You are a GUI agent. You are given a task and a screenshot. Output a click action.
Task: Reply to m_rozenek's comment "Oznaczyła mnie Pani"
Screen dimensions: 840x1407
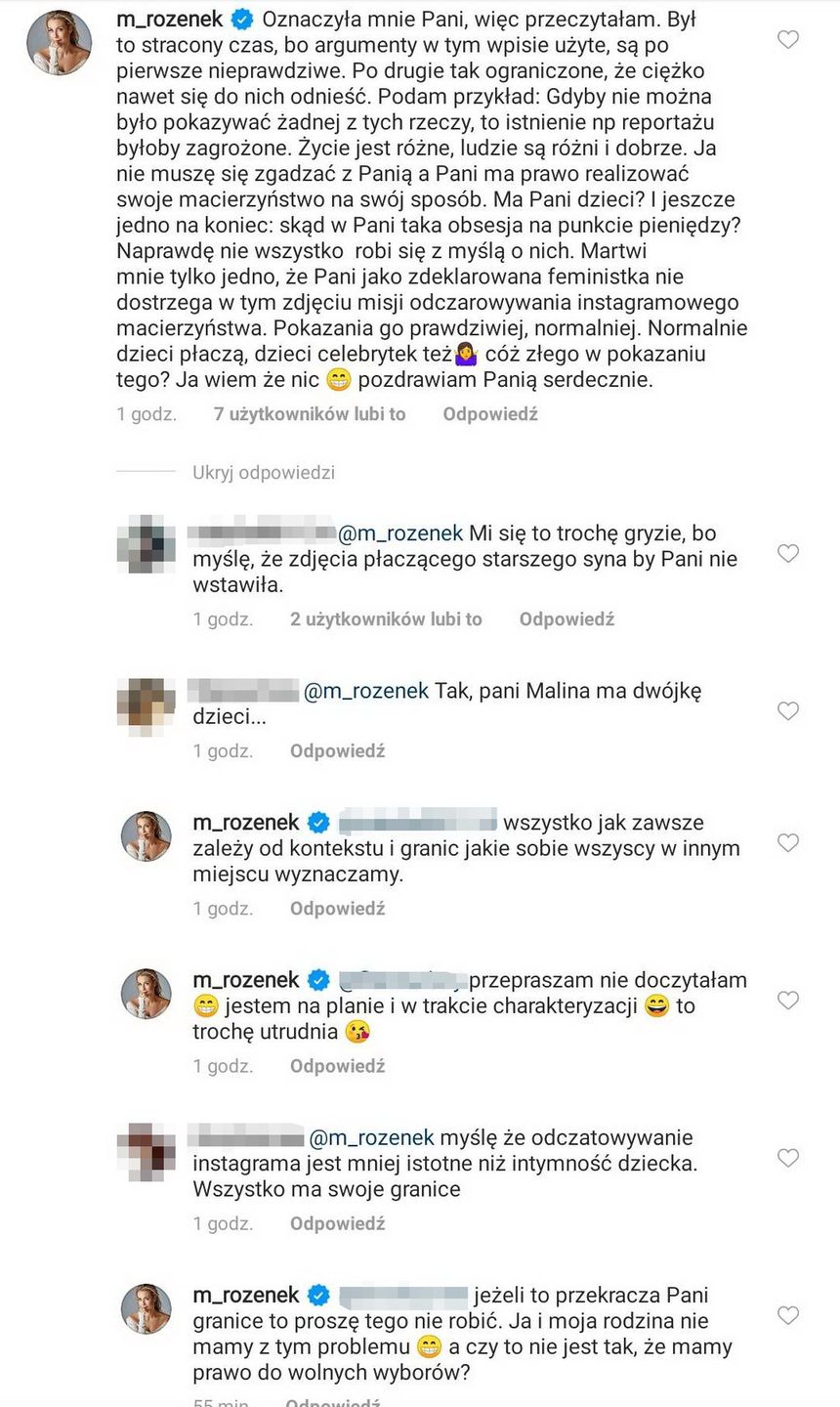pyautogui.click(x=489, y=414)
